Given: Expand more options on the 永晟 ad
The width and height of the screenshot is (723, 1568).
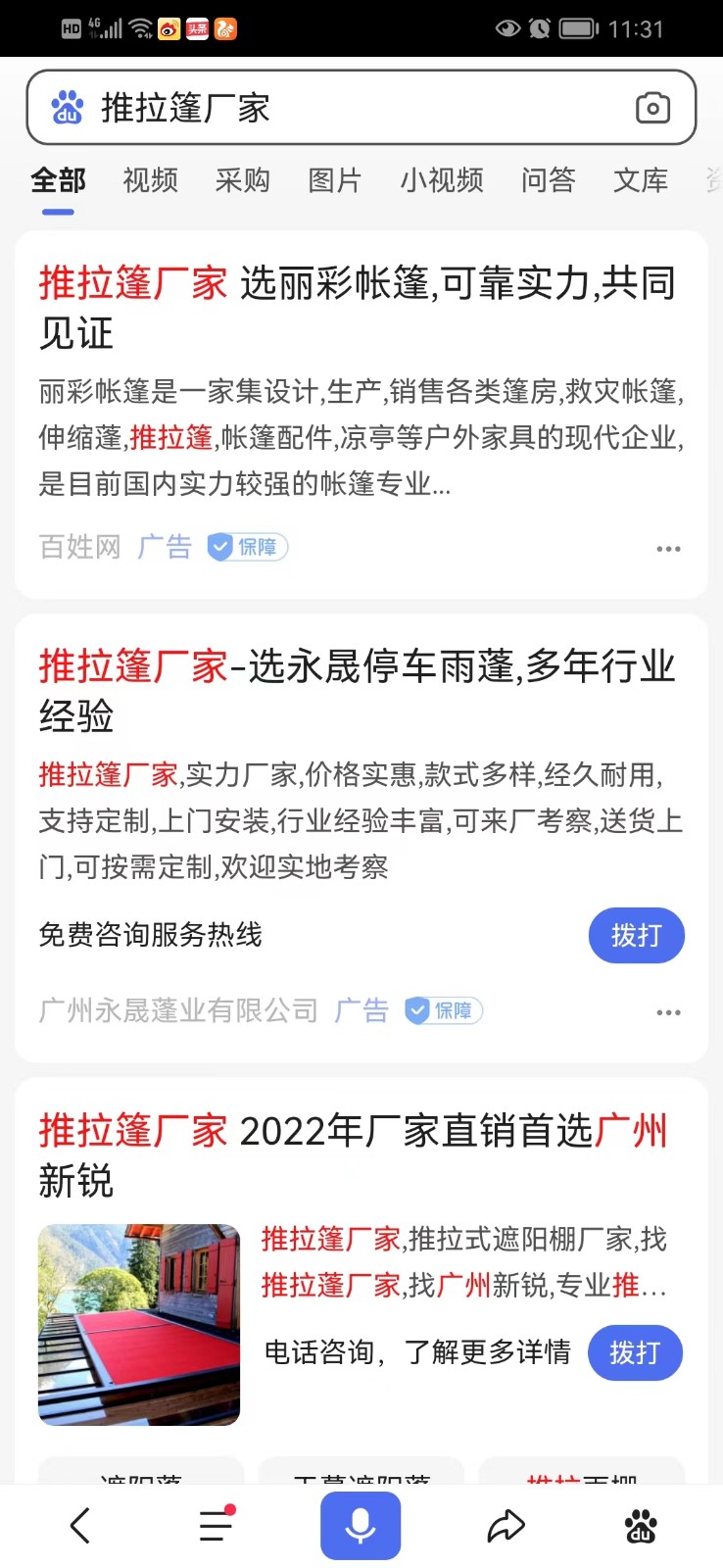Looking at the screenshot, I should pyautogui.click(x=668, y=1011).
